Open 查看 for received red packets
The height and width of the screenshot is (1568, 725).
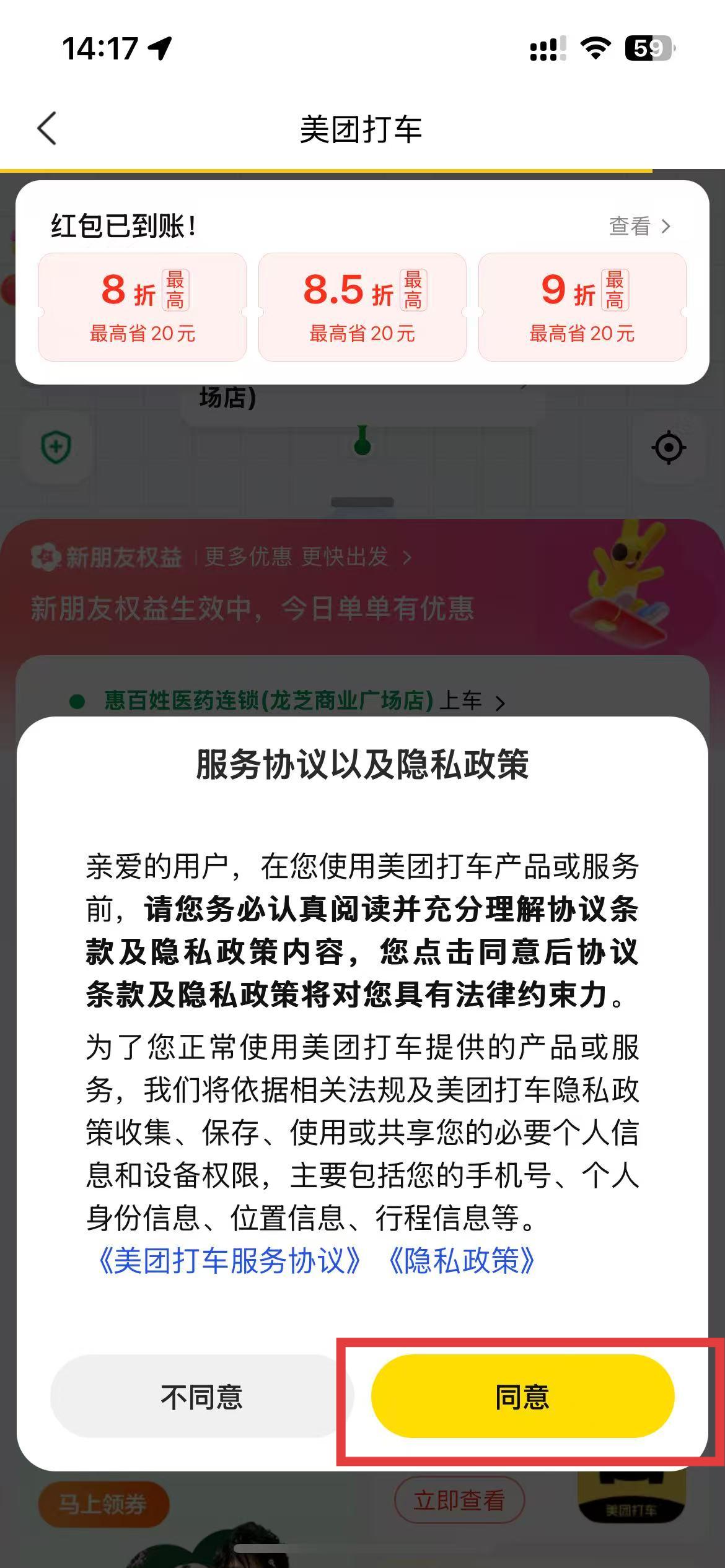639,227
